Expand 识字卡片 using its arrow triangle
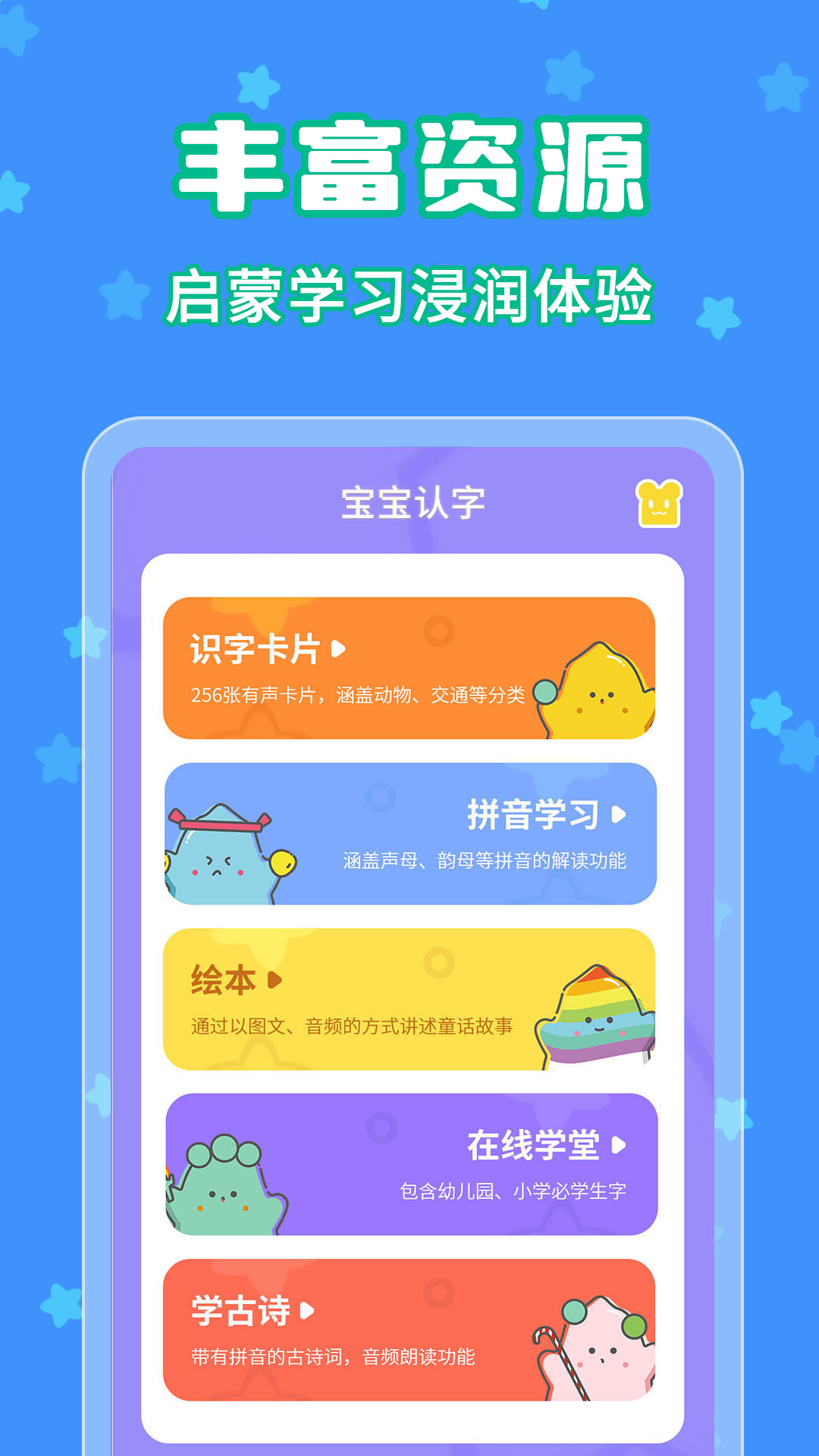 339,650
